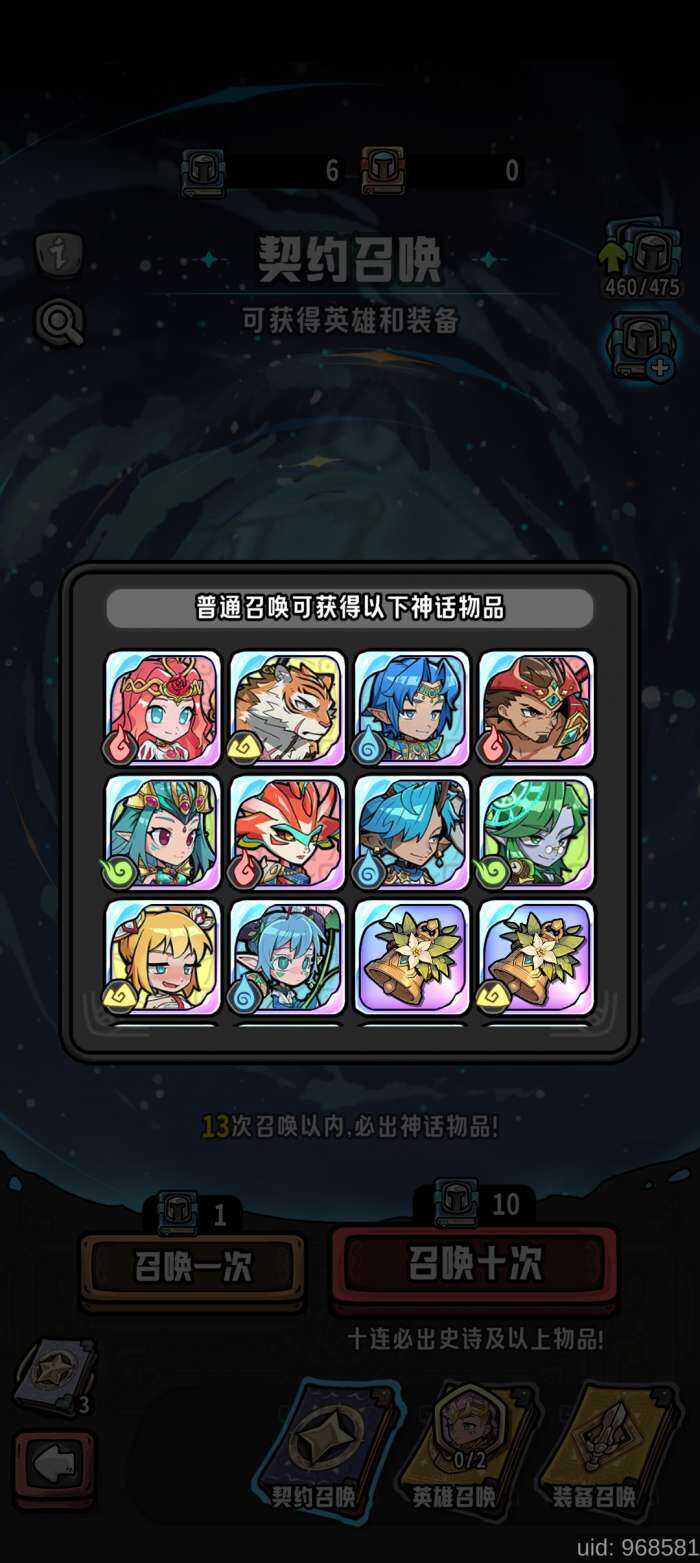
Task: View the red bandana bearded hero
Action: (536, 708)
